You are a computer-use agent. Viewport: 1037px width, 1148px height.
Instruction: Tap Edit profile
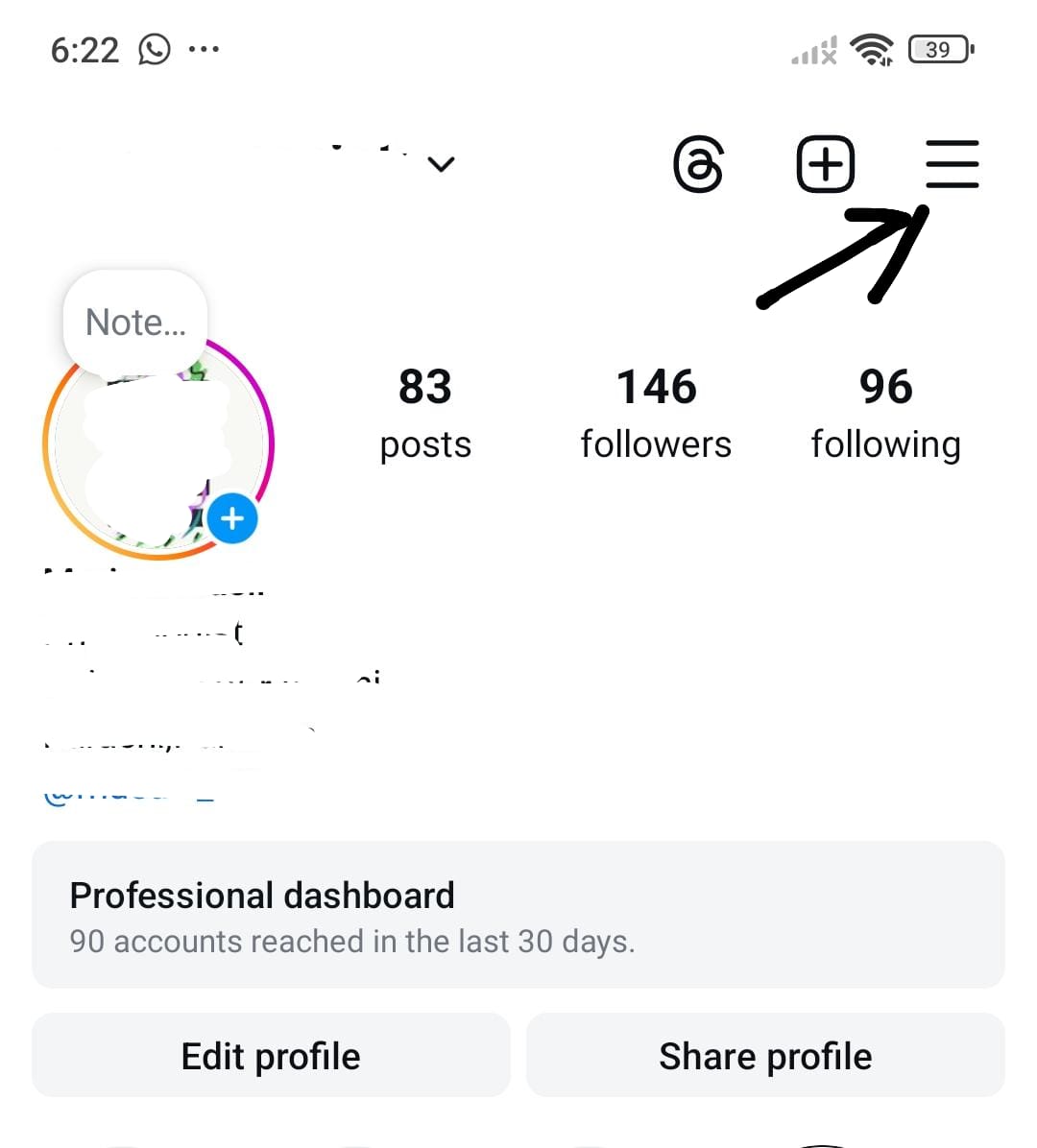click(271, 1056)
